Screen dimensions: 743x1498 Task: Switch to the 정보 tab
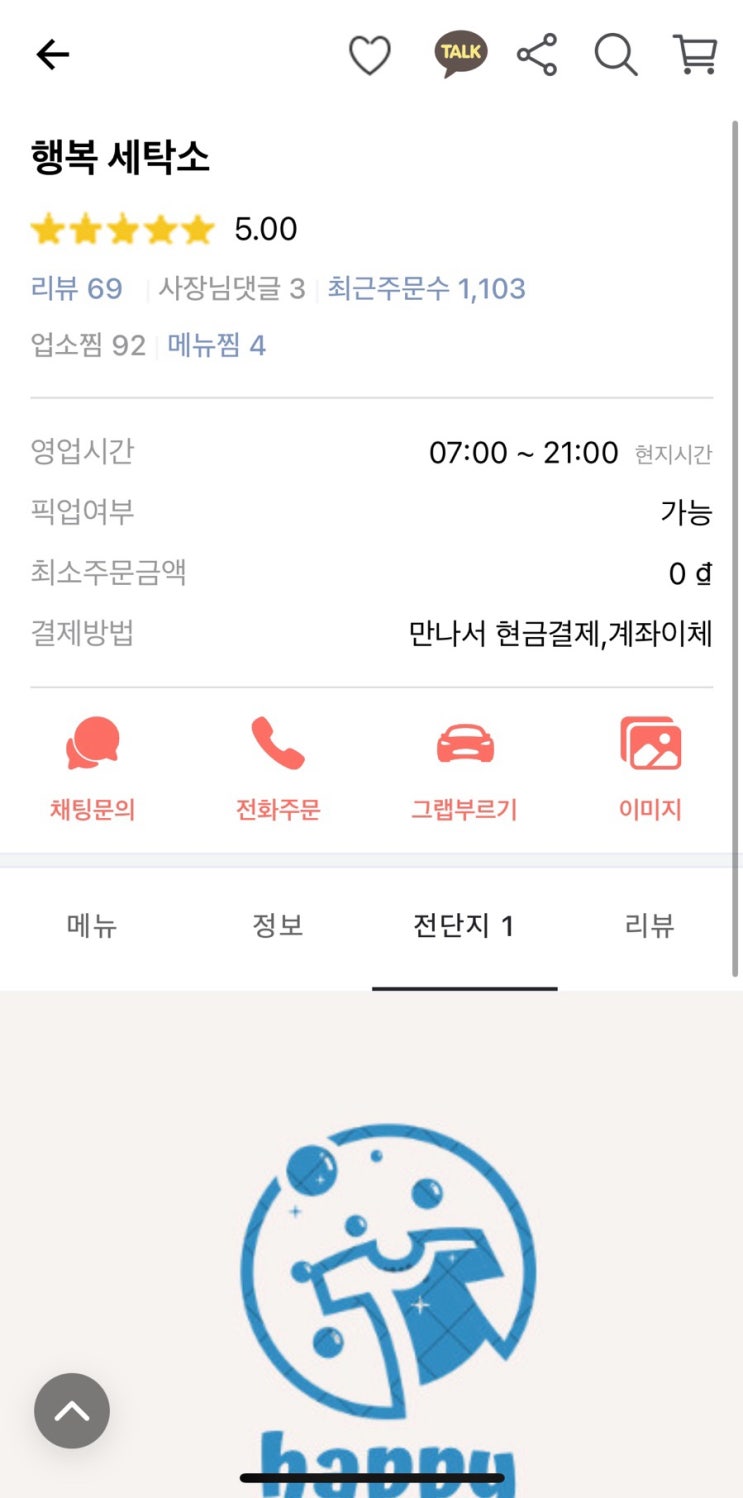pos(278,927)
